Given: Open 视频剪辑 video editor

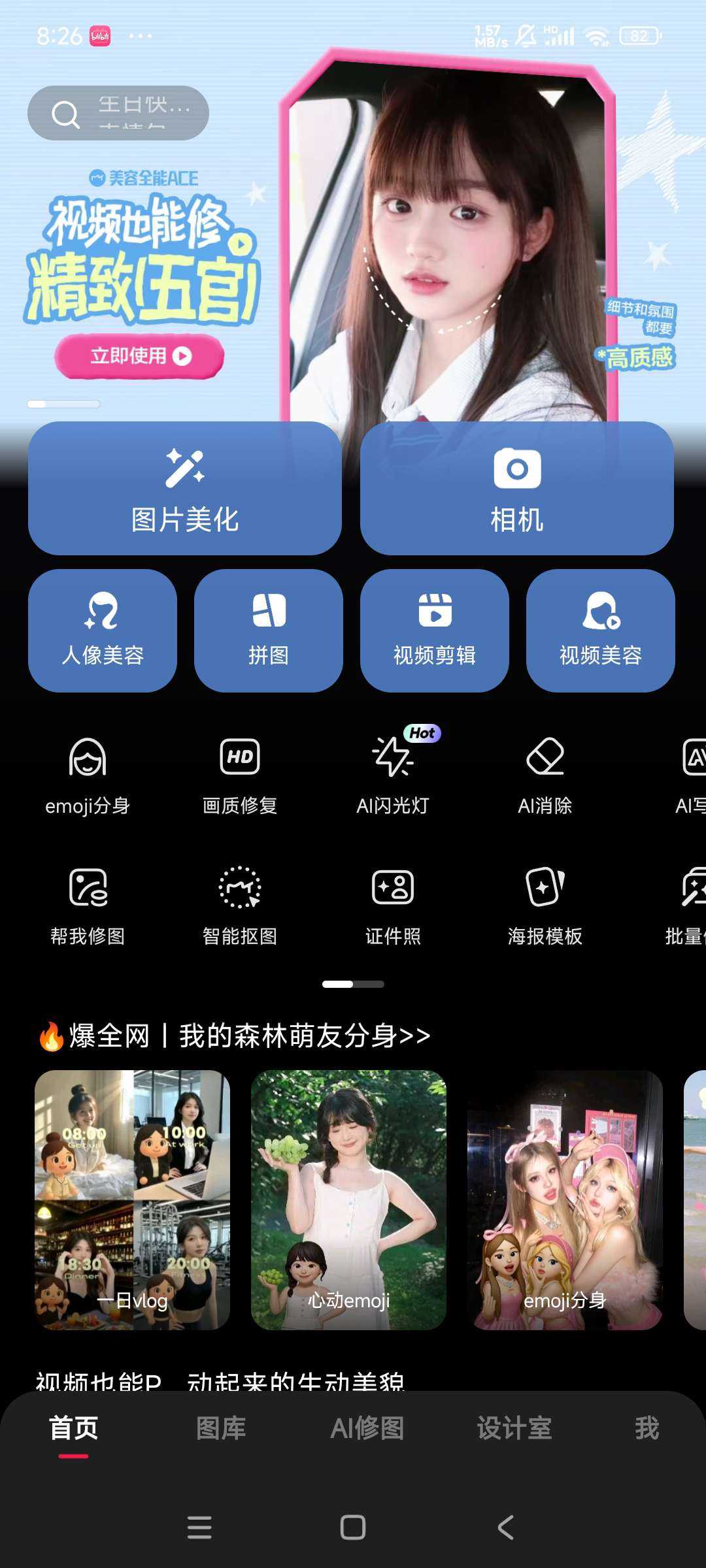Looking at the screenshot, I should pos(434,630).
